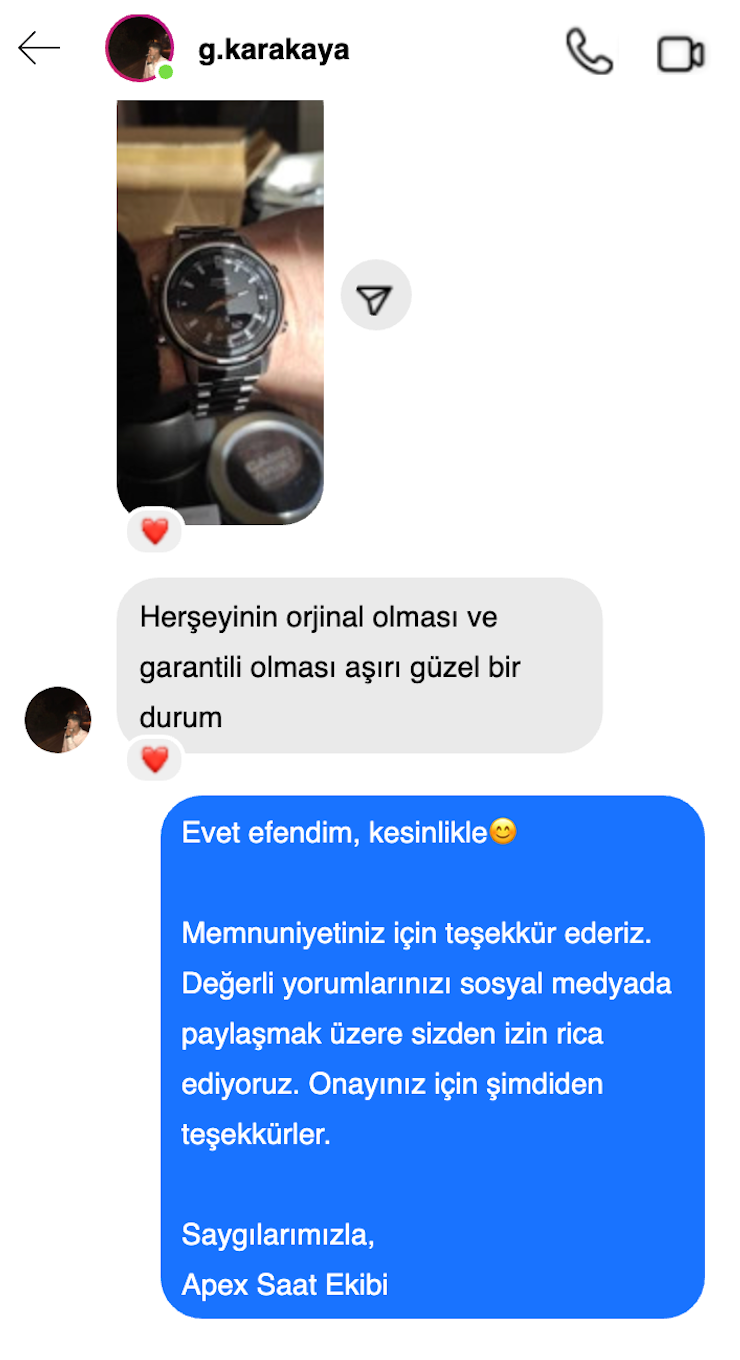The image size is (740, 1360).
Task: Go back to the message list
Action: pos(39,48)
